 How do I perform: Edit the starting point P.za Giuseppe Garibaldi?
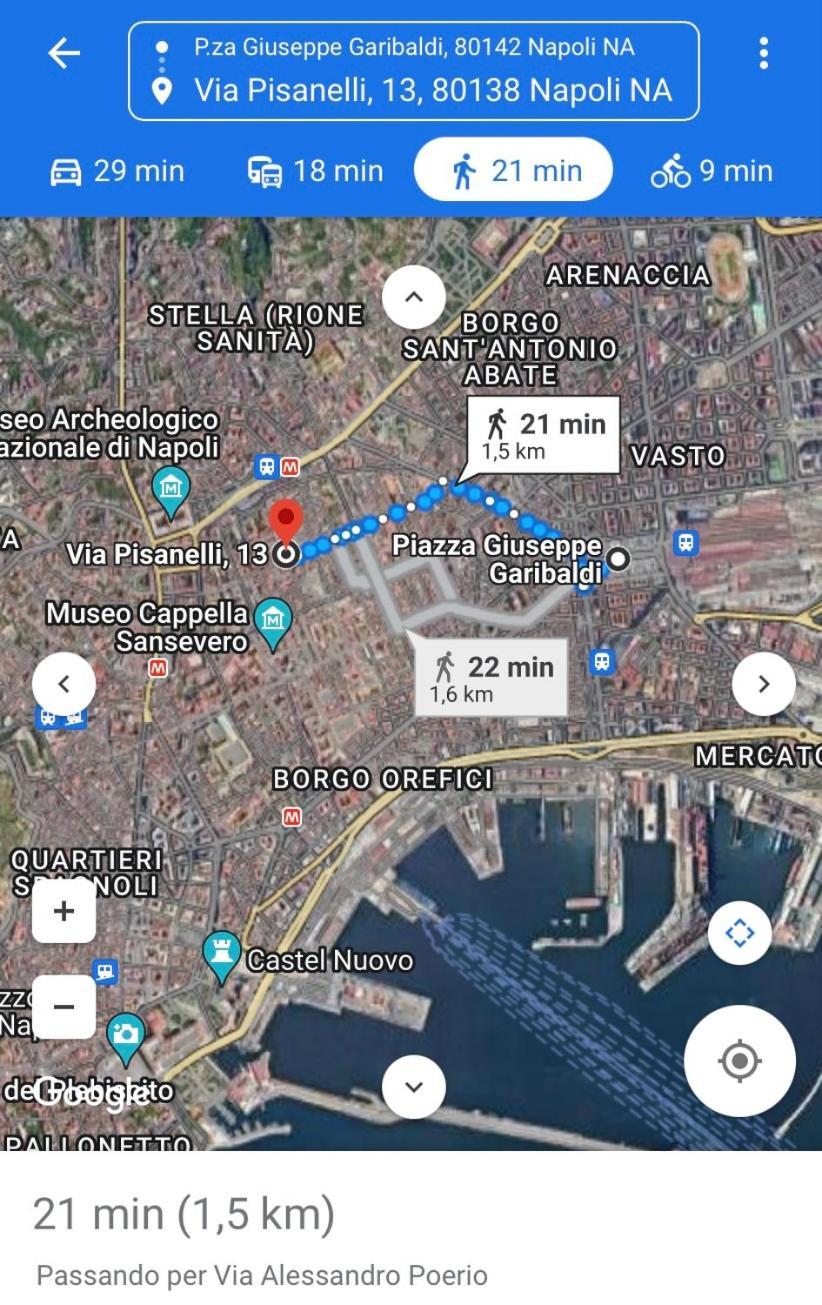point(414,47)
